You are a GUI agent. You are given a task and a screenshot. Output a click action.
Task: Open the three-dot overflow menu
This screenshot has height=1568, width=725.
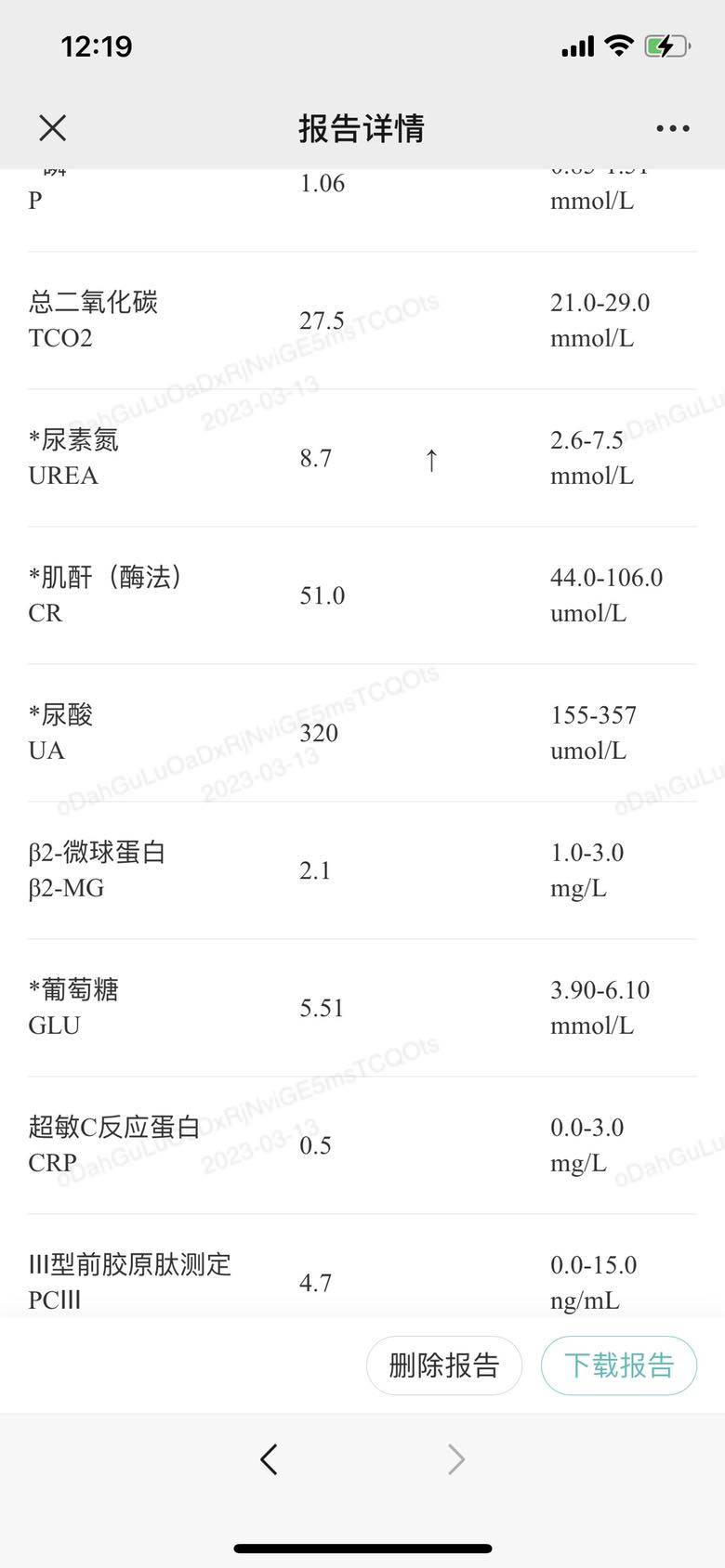[x=672, y=129]
